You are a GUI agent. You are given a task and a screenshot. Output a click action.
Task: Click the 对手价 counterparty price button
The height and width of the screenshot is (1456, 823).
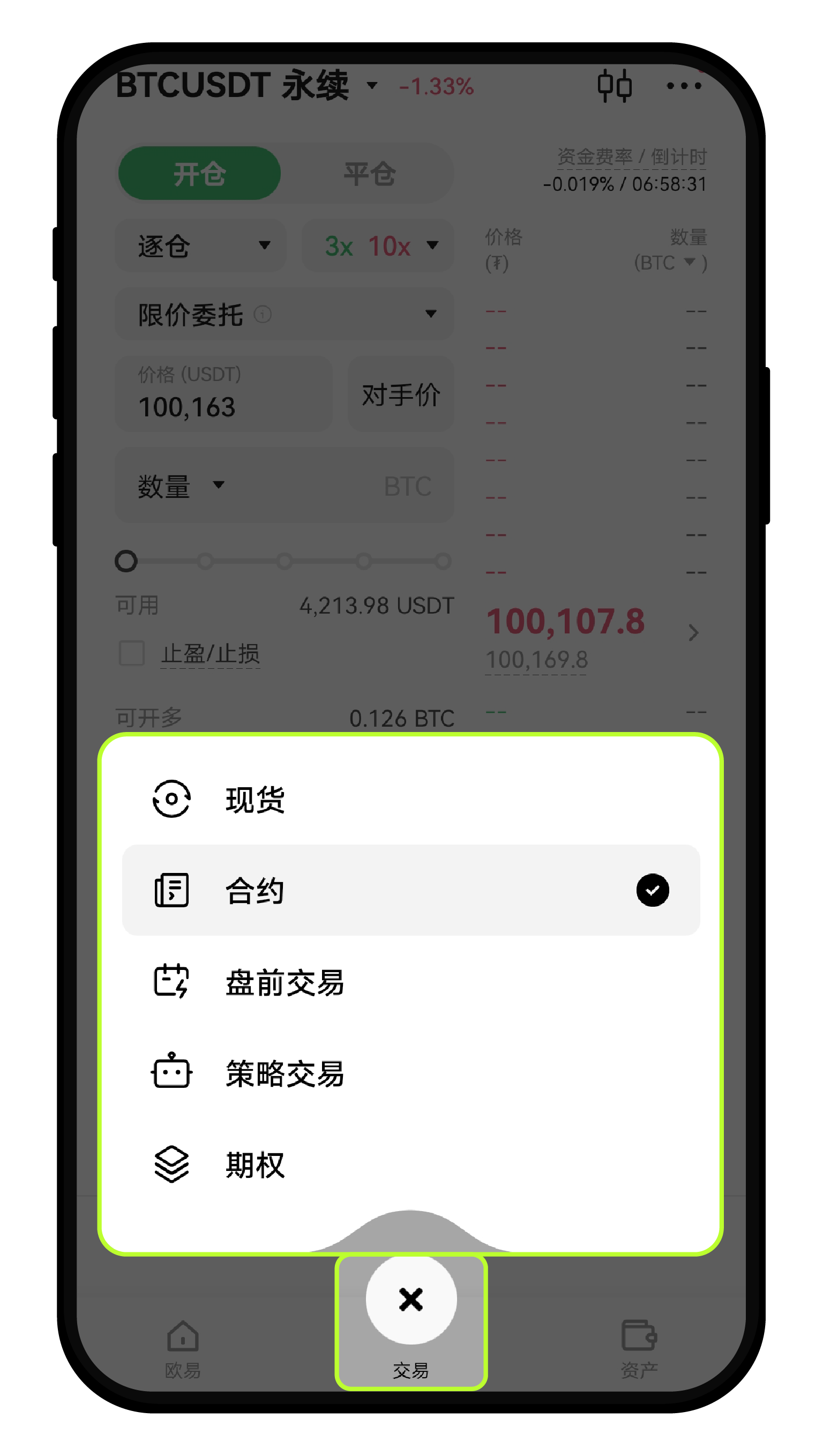pos(401,394)
